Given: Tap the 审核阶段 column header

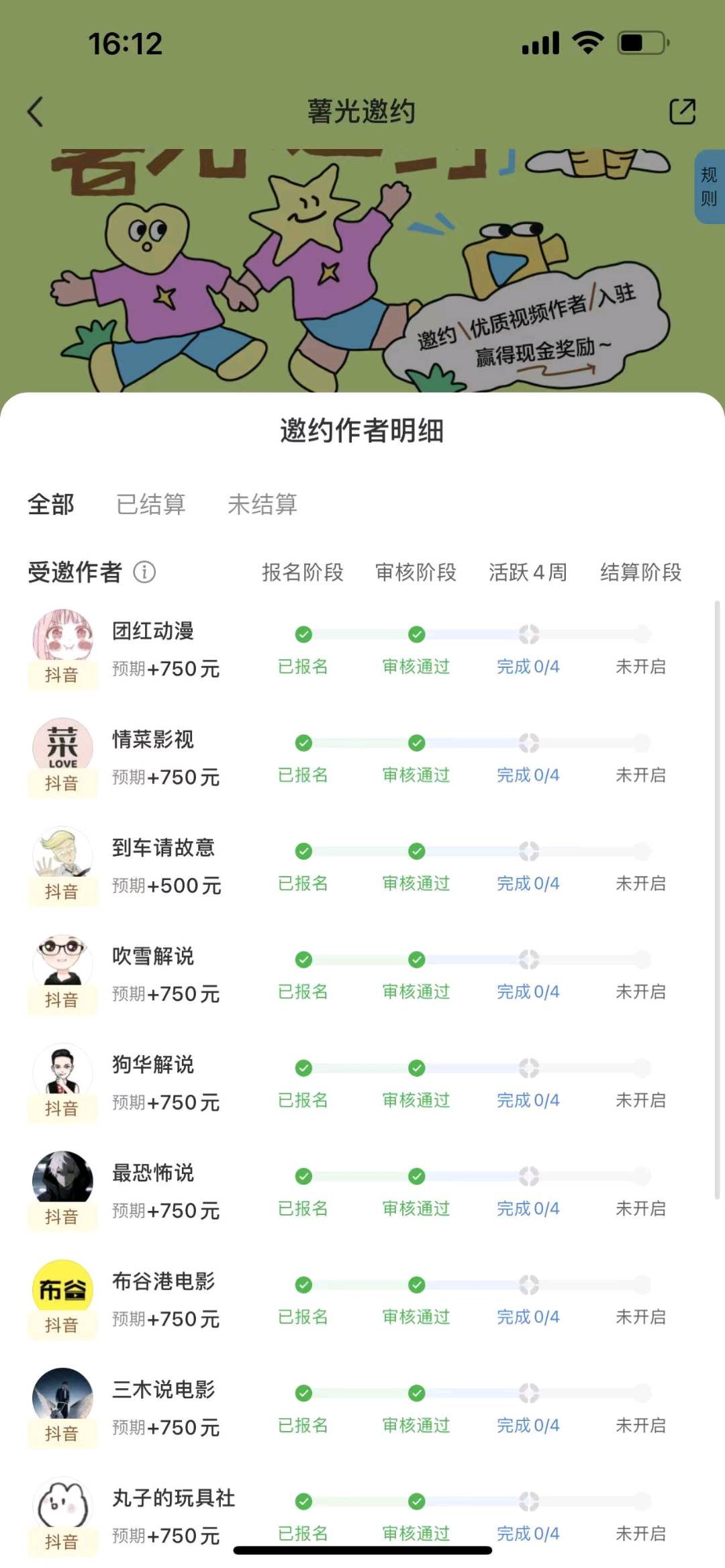Looking at the screenshot, I should (x=416, y=573).
